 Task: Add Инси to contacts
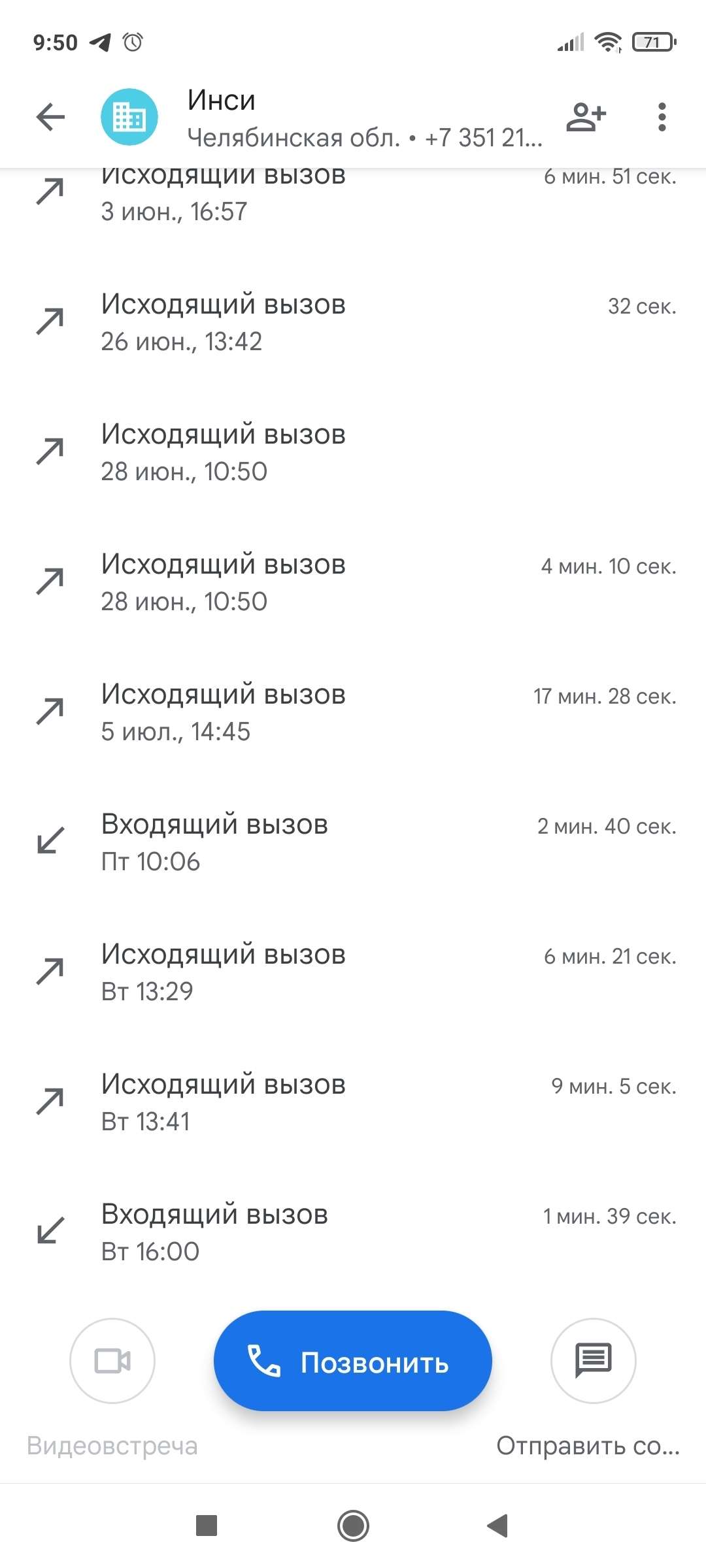[586, 118]
